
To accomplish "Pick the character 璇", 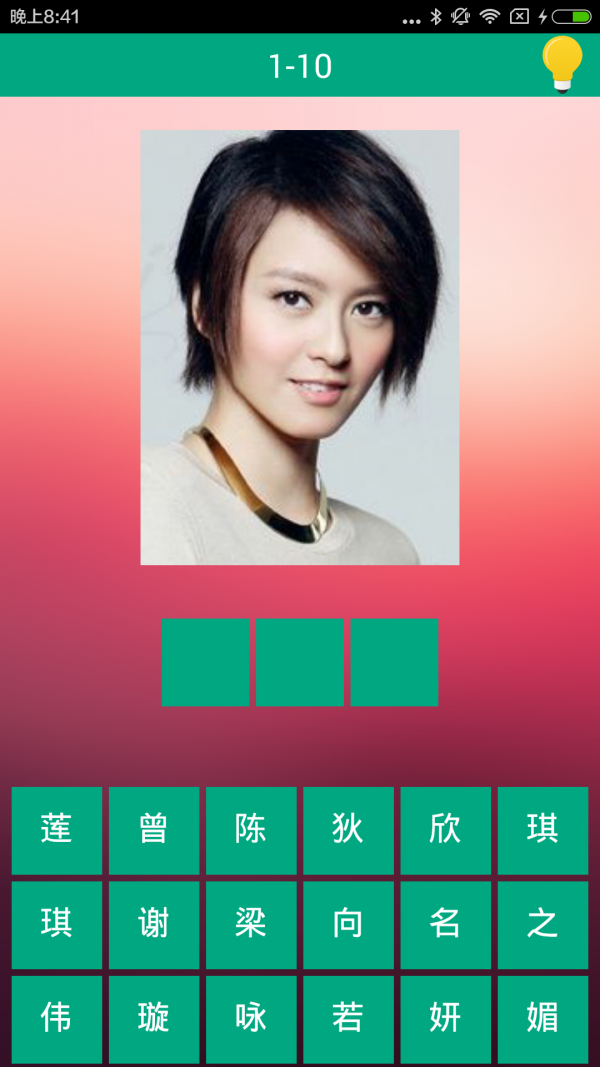I will coord(154,1018).
